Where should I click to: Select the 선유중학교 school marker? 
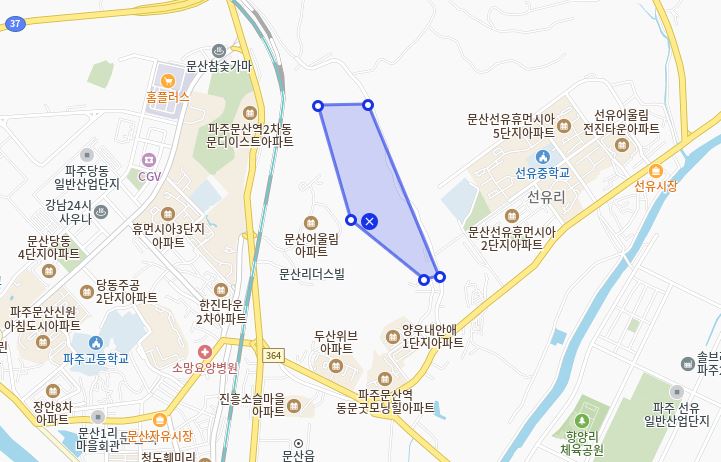(x=542, y=156)
